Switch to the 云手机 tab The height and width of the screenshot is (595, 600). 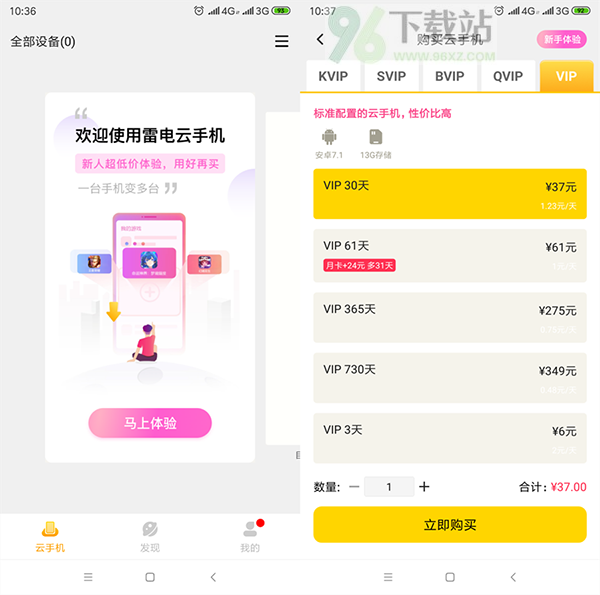(x=50, y=537)
